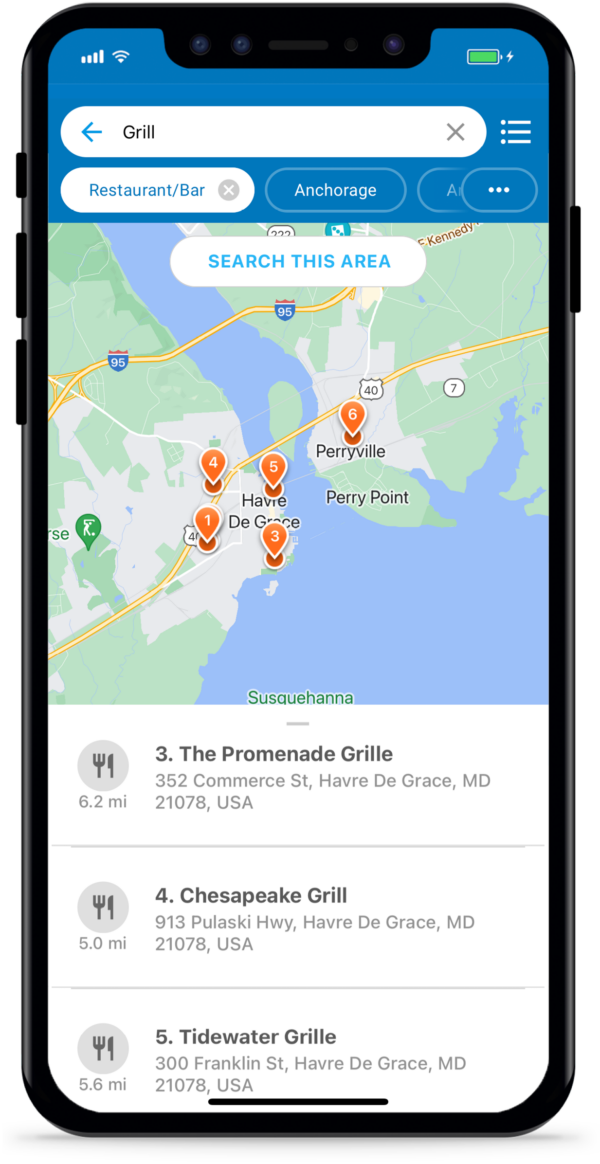This screenshot has width=600, height=1164.
Task: Go back using the arrow in search bar
Action: click(x=92, y=132)
